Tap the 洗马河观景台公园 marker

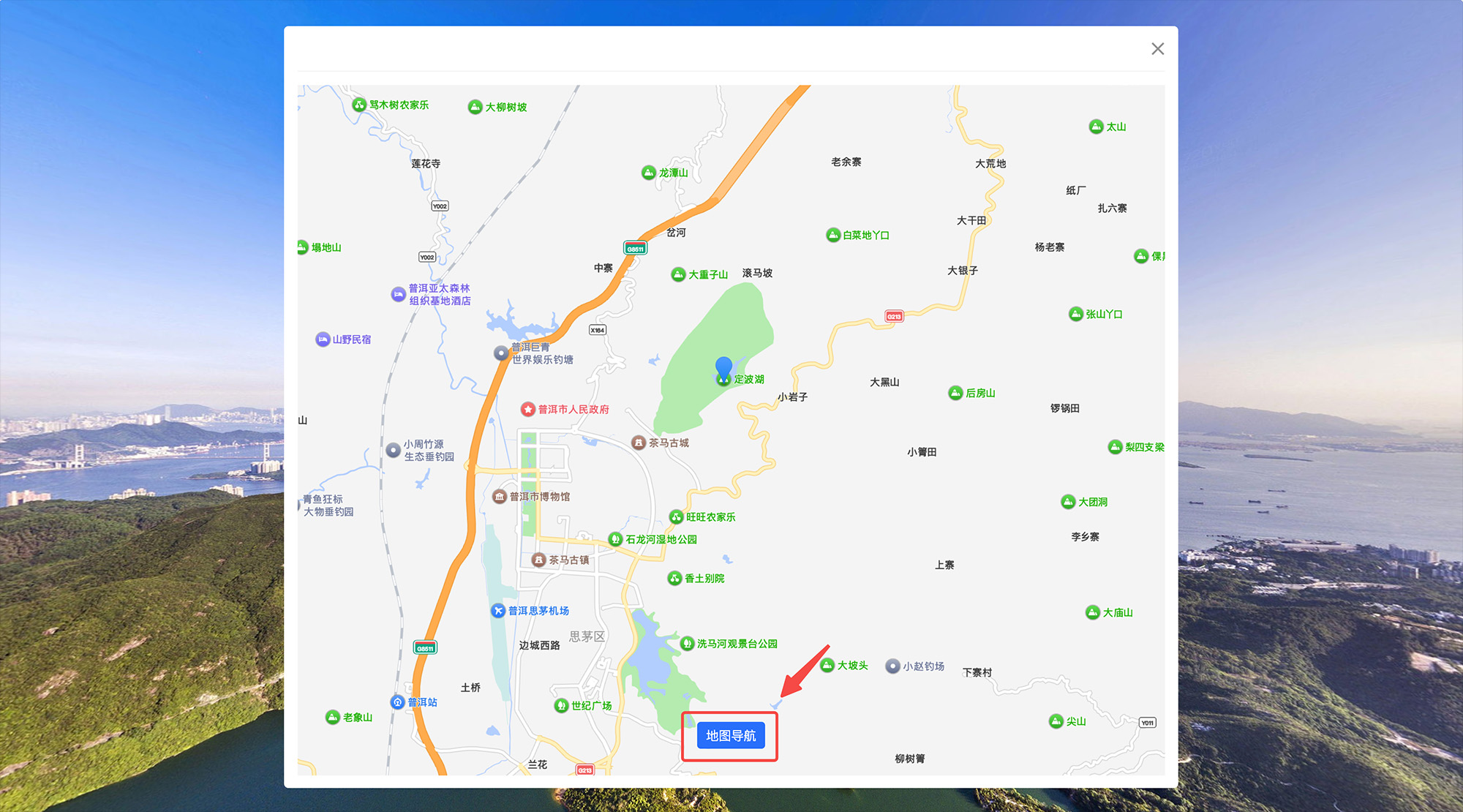[x=687, y=644]
